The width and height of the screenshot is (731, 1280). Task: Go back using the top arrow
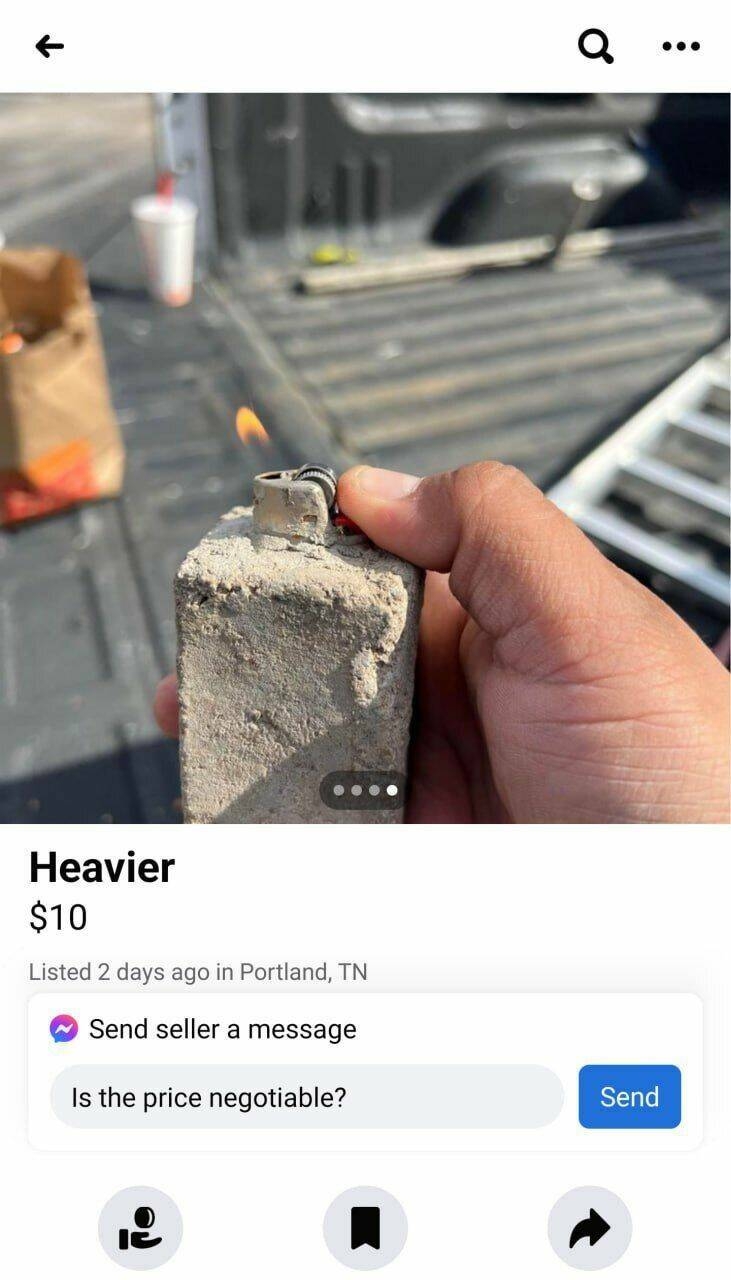tap(49, 46)
